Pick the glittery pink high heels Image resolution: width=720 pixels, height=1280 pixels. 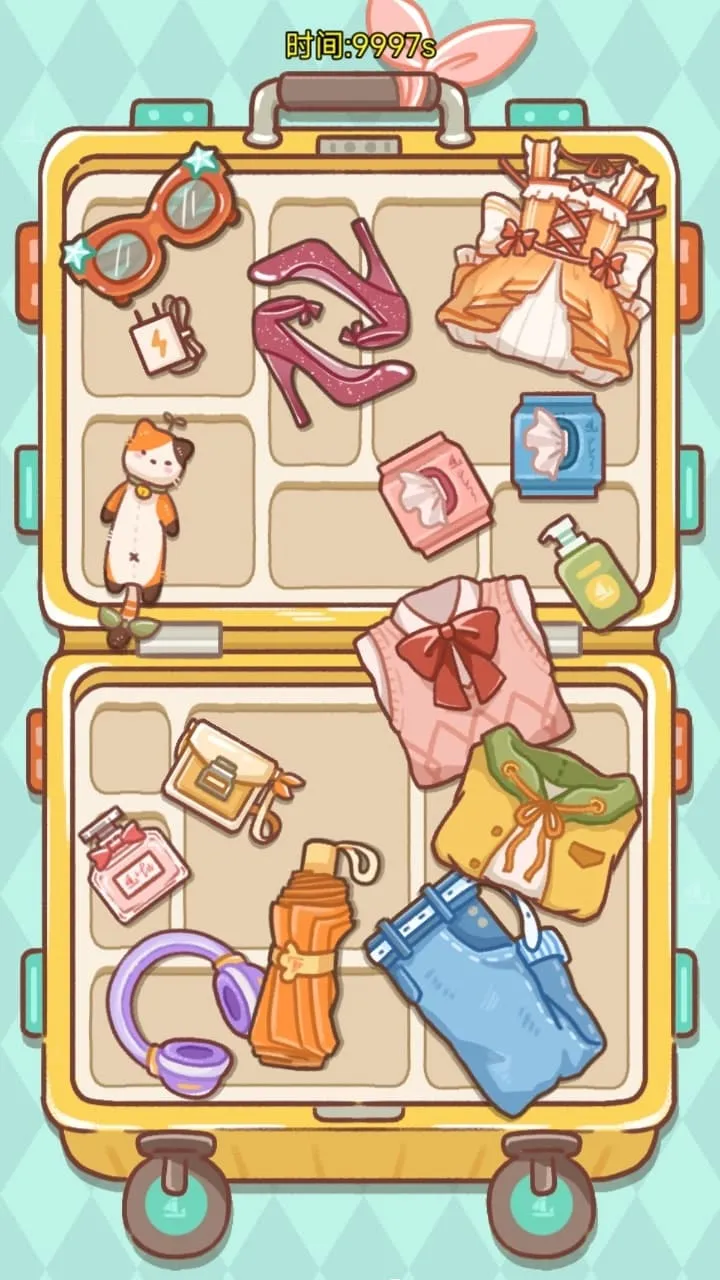[330, 320]
